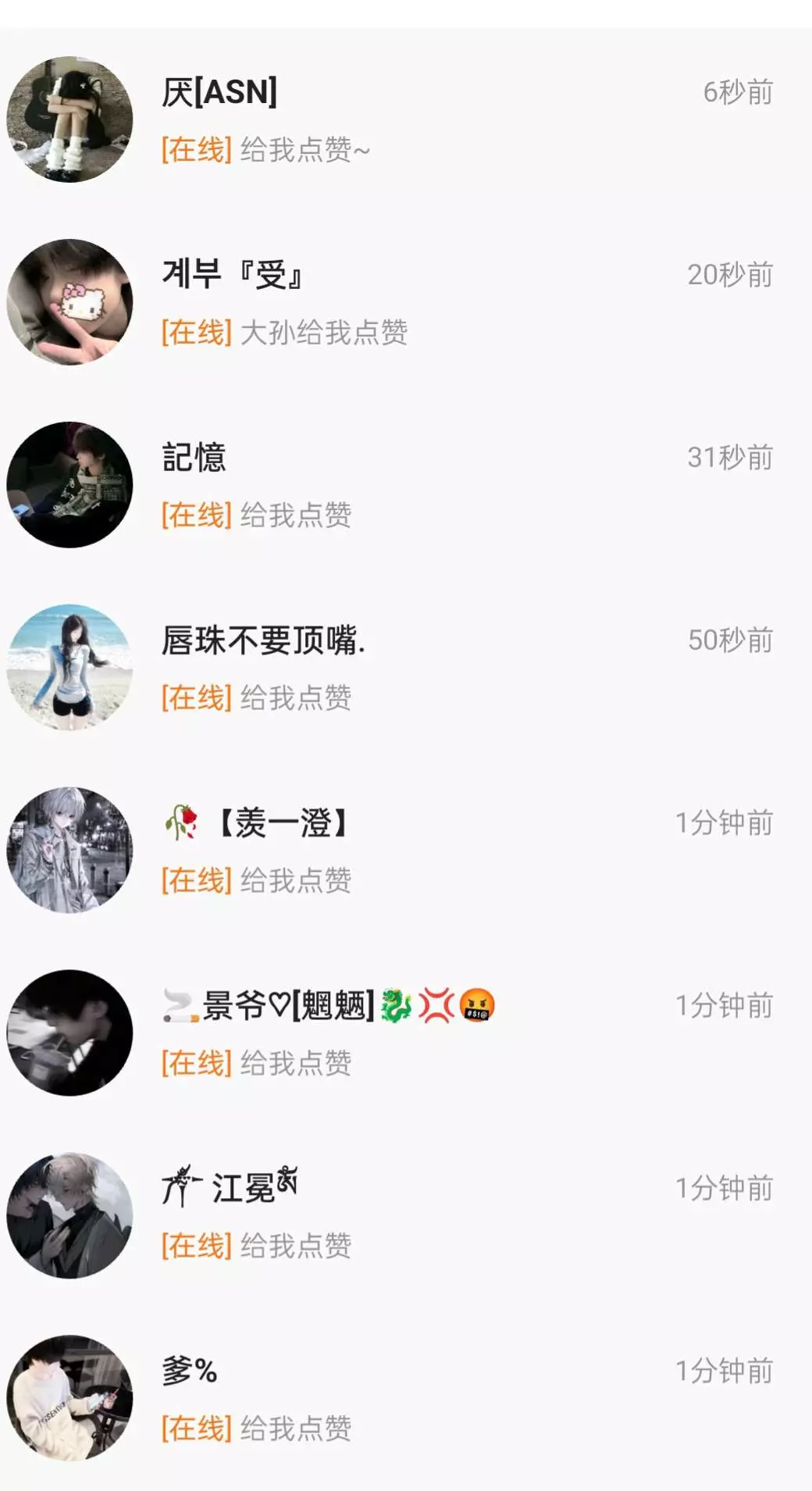Open the chat thread from 記憶
Image resolution: width=812 pixels, height=1491 pixels.
[x=406, y=485]
